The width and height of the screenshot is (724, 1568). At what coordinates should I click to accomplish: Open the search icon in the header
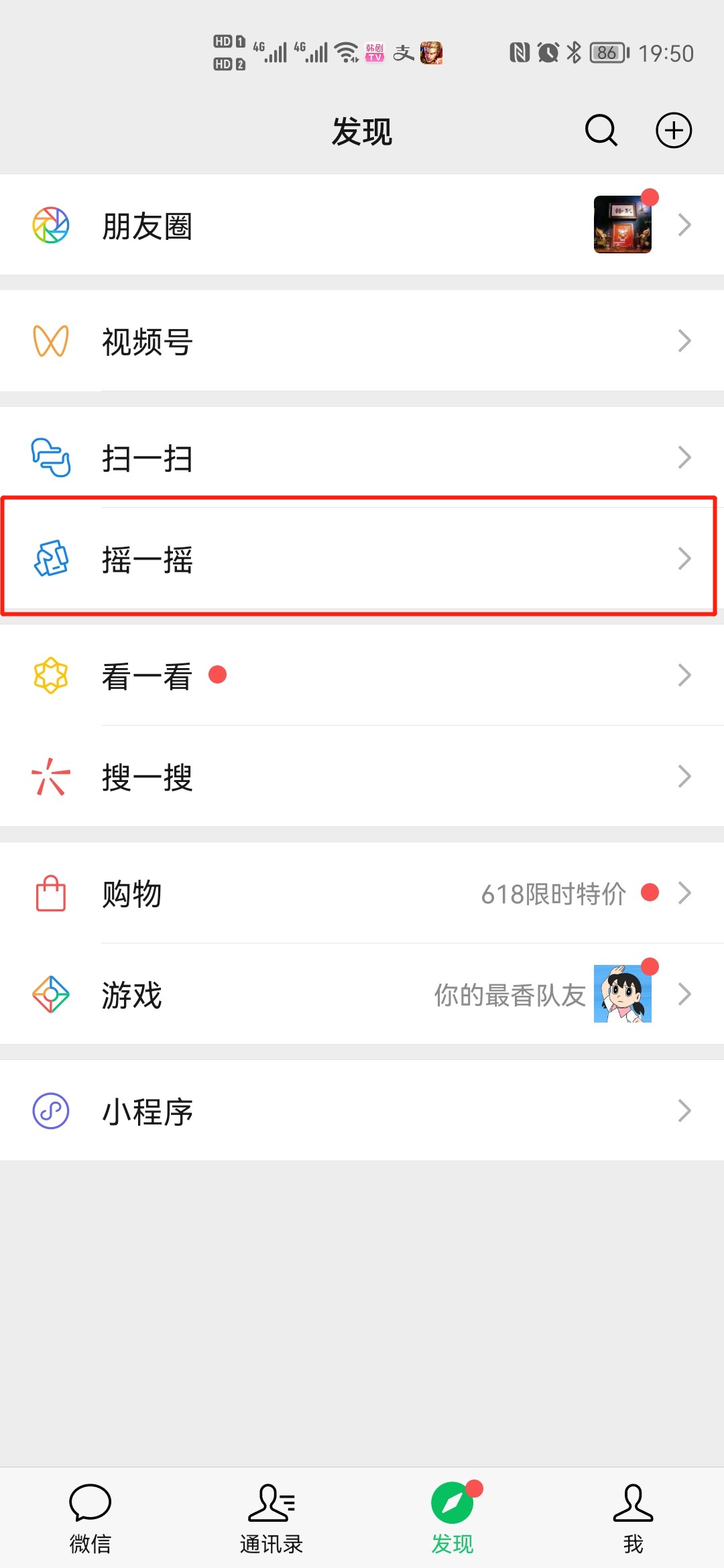601,130
